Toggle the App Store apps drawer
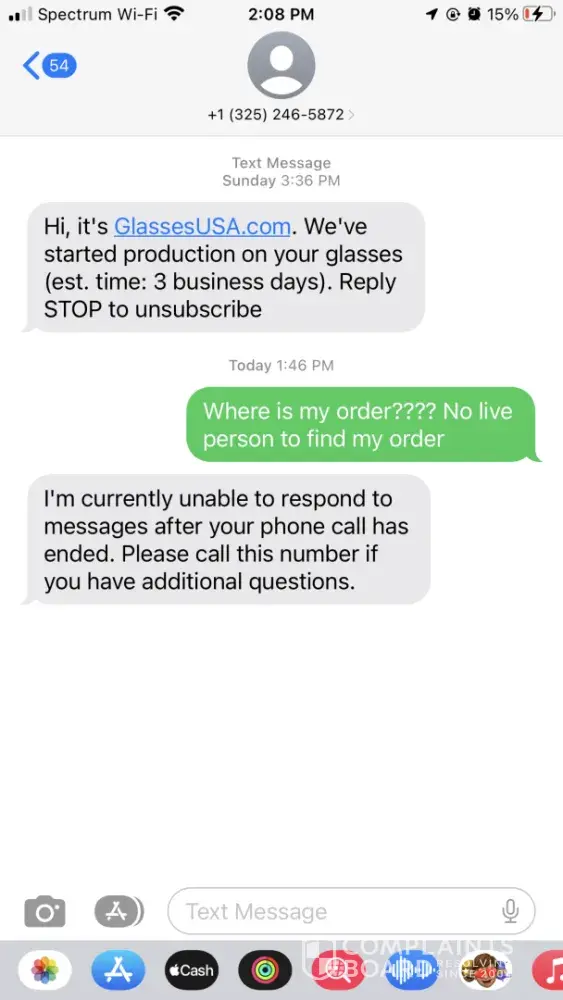Image resolution: width=563 pixels, height=1000 pixels. pyautogui.click(x=119, y=911)
